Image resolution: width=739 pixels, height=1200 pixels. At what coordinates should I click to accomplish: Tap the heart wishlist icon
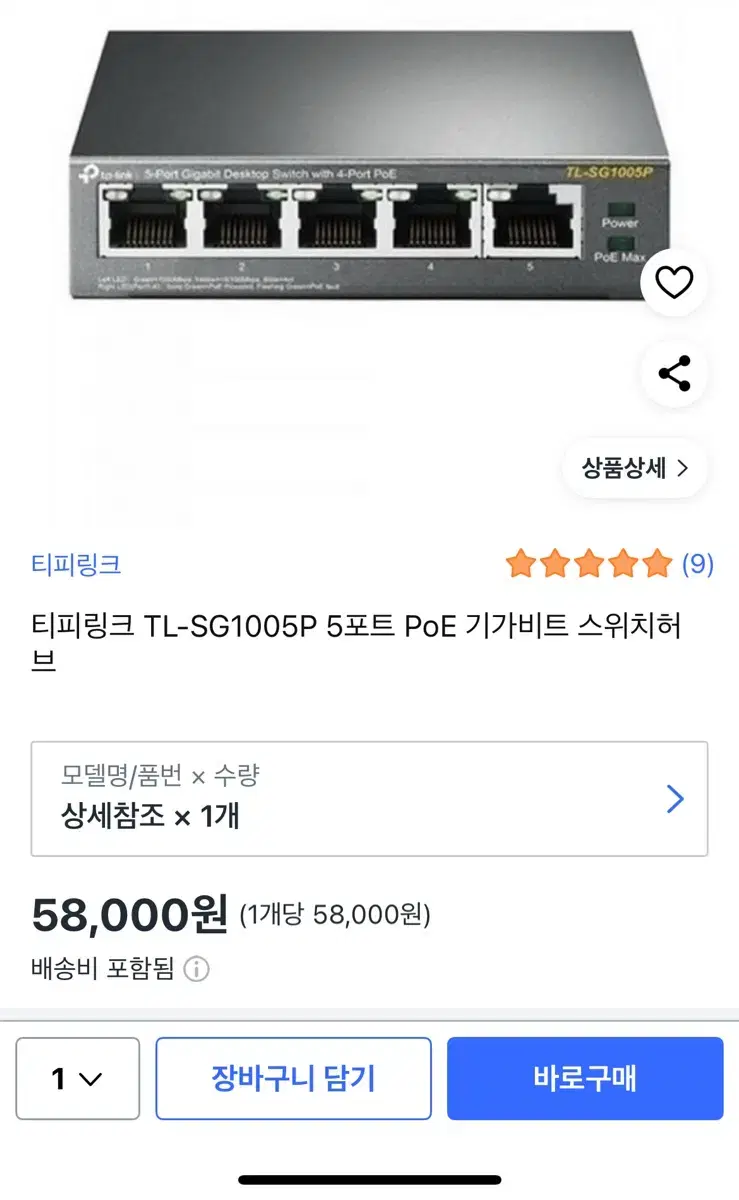tap(674, 283)
